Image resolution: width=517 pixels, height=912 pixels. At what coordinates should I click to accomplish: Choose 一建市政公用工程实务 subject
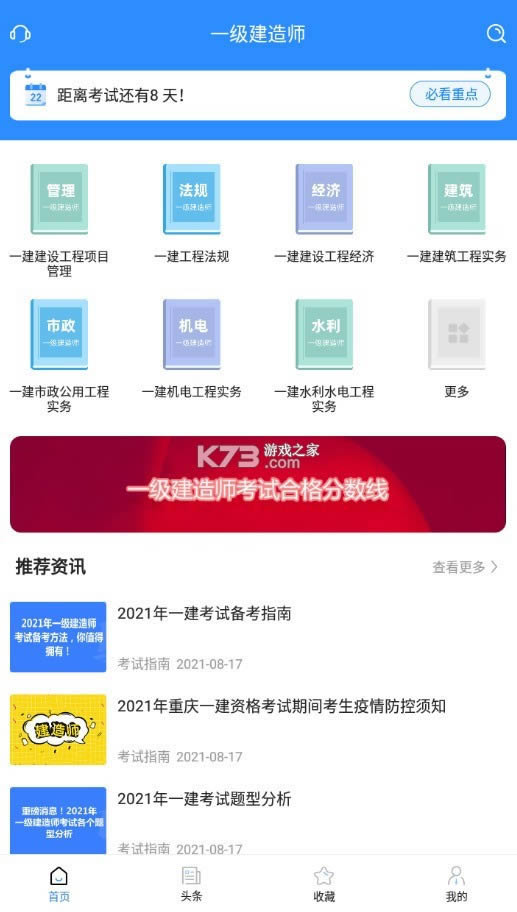coord(59,356)
